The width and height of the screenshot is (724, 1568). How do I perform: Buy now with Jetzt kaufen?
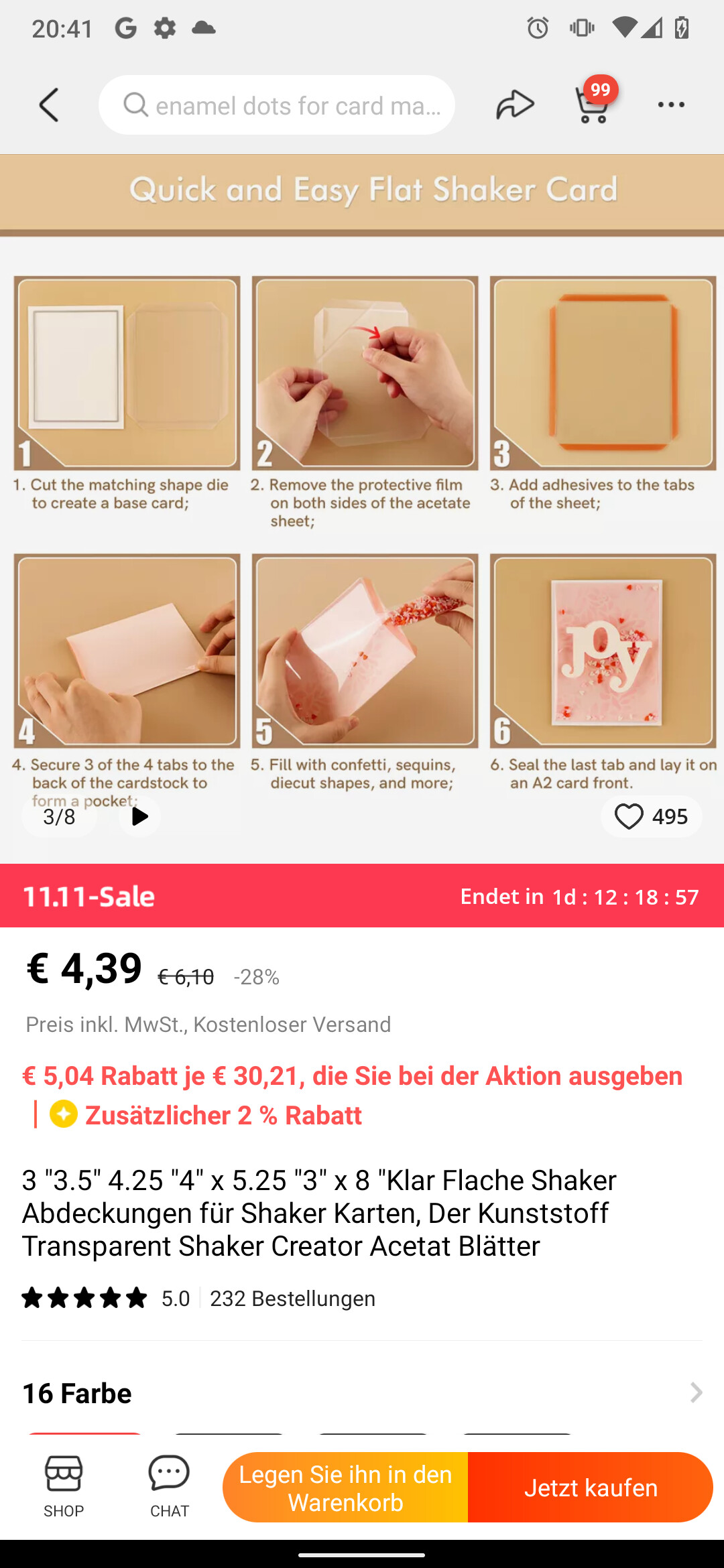tap(590, 1488)
